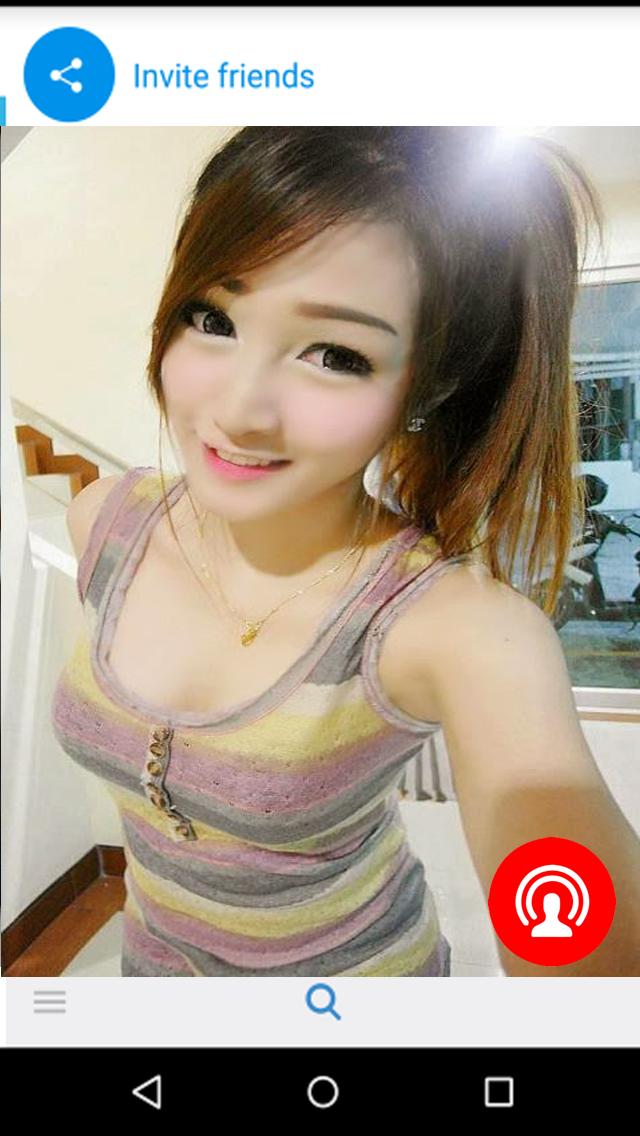Open the hamburger menu
The width and height of the screenshot is (640, 1136).
pos(50,1002)
